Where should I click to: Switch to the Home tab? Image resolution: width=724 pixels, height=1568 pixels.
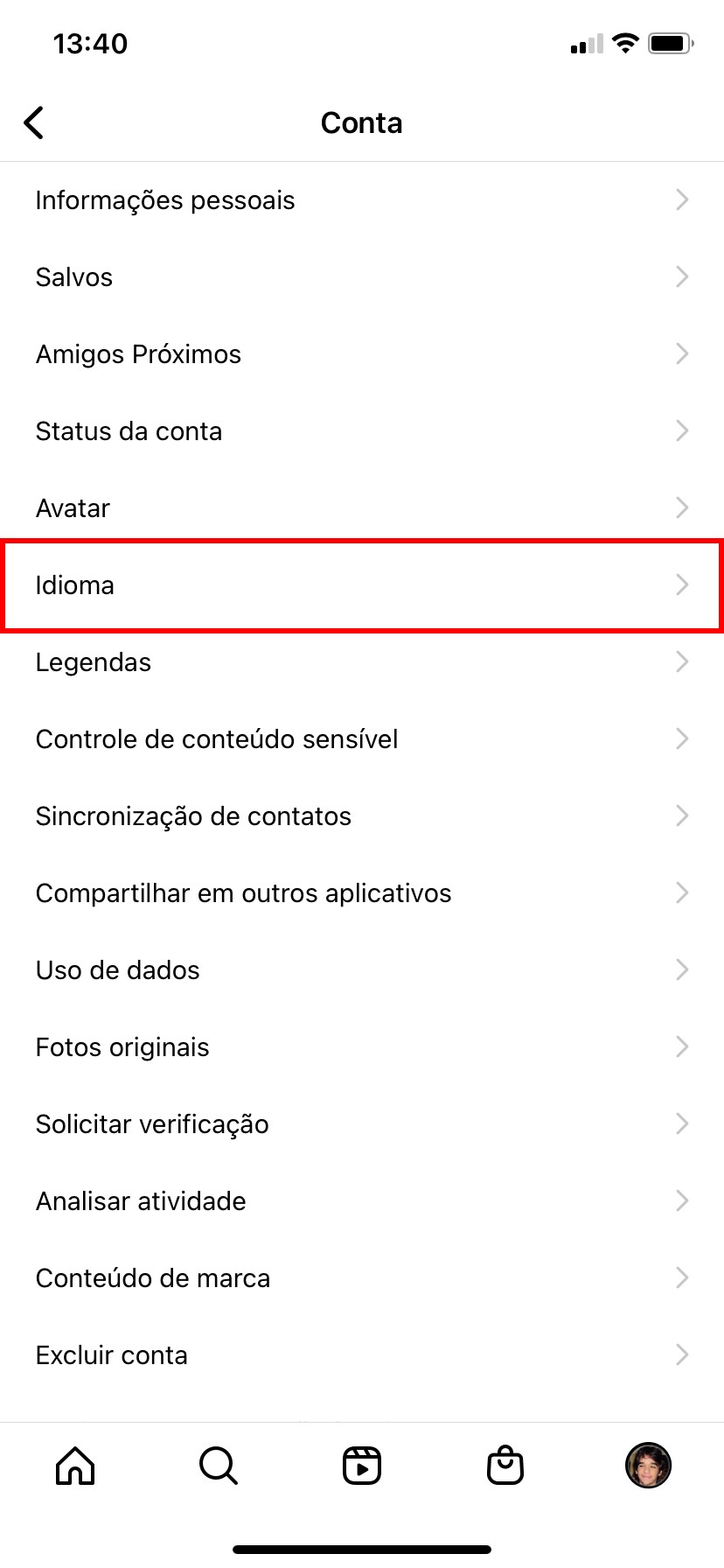coord(75,1465)
